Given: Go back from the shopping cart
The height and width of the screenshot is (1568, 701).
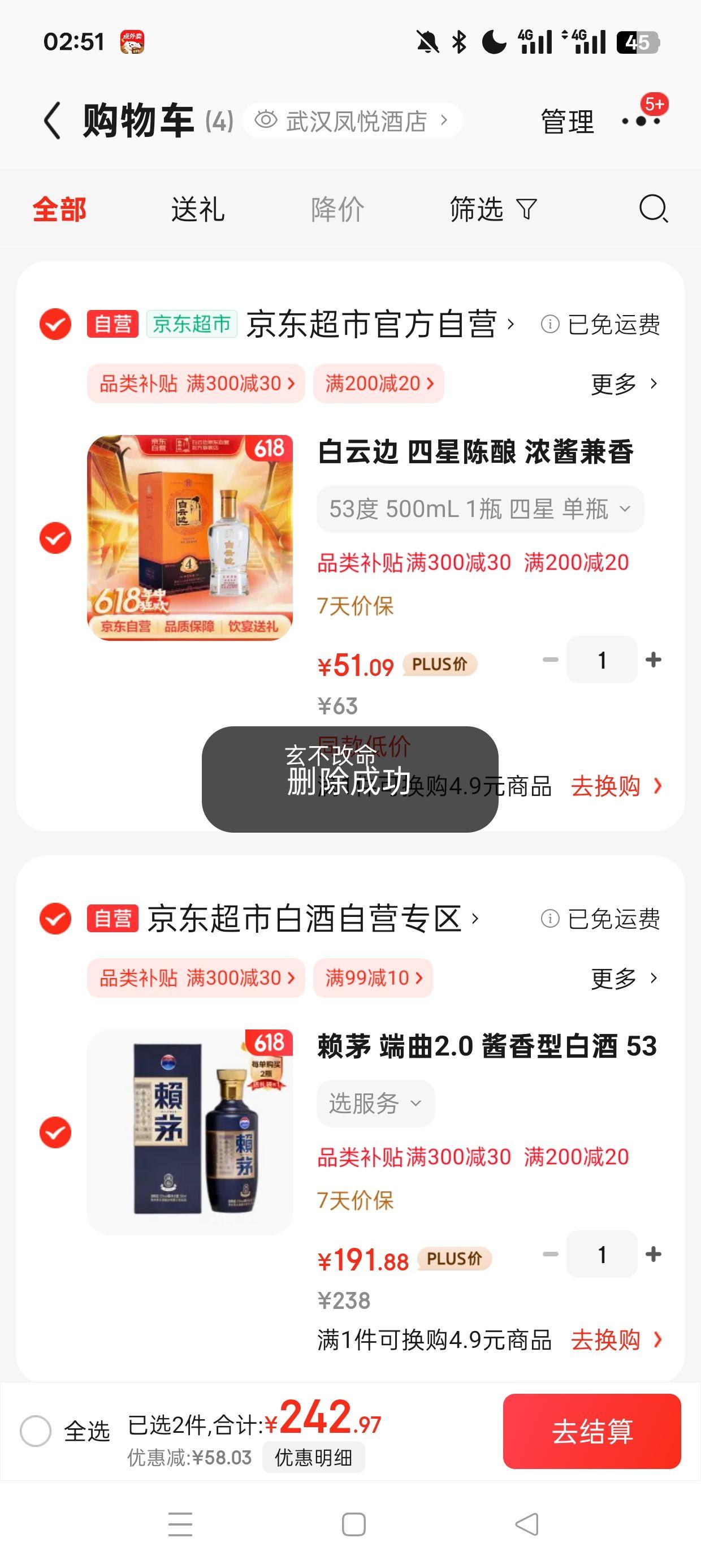Looking at the screenshot, I should [53, 120].
